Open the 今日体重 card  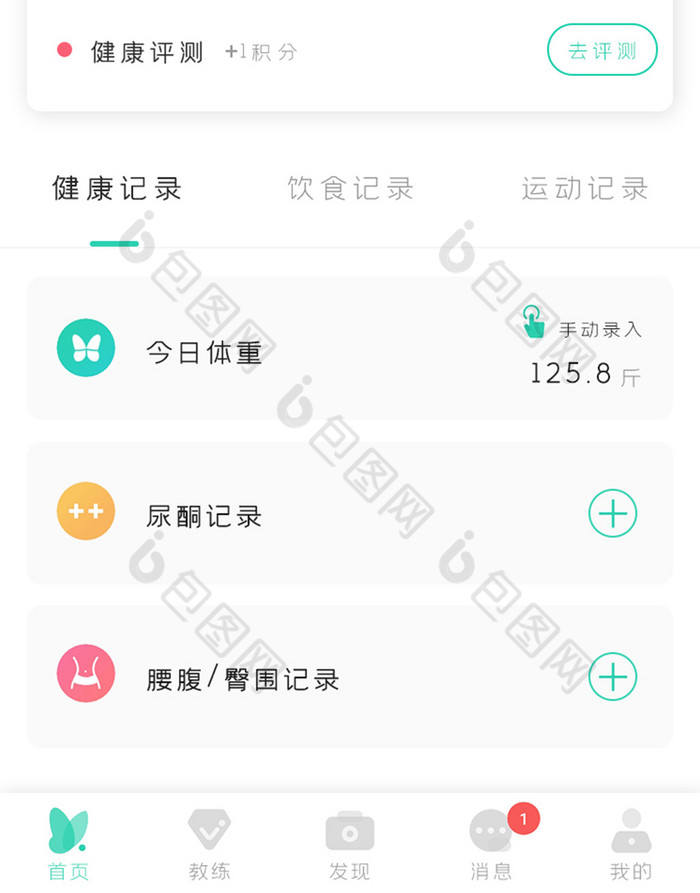(x=205, y=352)
